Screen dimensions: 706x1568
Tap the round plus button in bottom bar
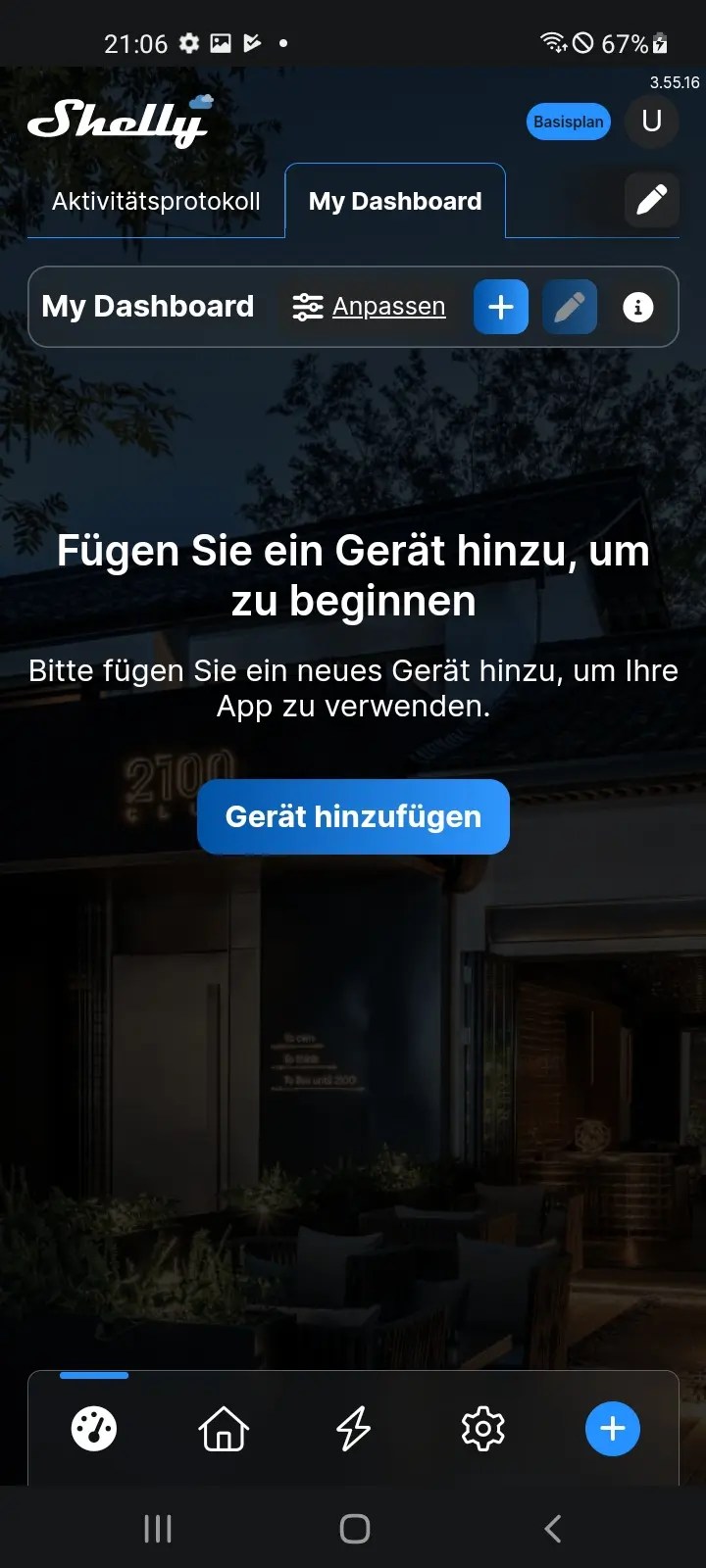(613, 1429)
